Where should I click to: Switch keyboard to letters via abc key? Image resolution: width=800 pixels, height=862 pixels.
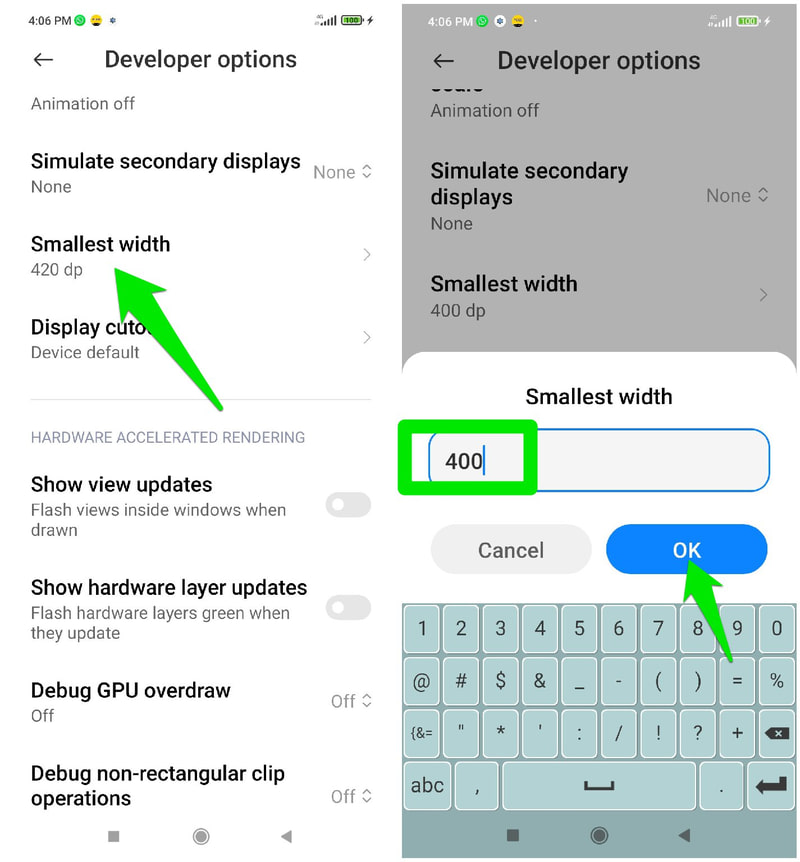pyautogui.click(x=427, y=785)
